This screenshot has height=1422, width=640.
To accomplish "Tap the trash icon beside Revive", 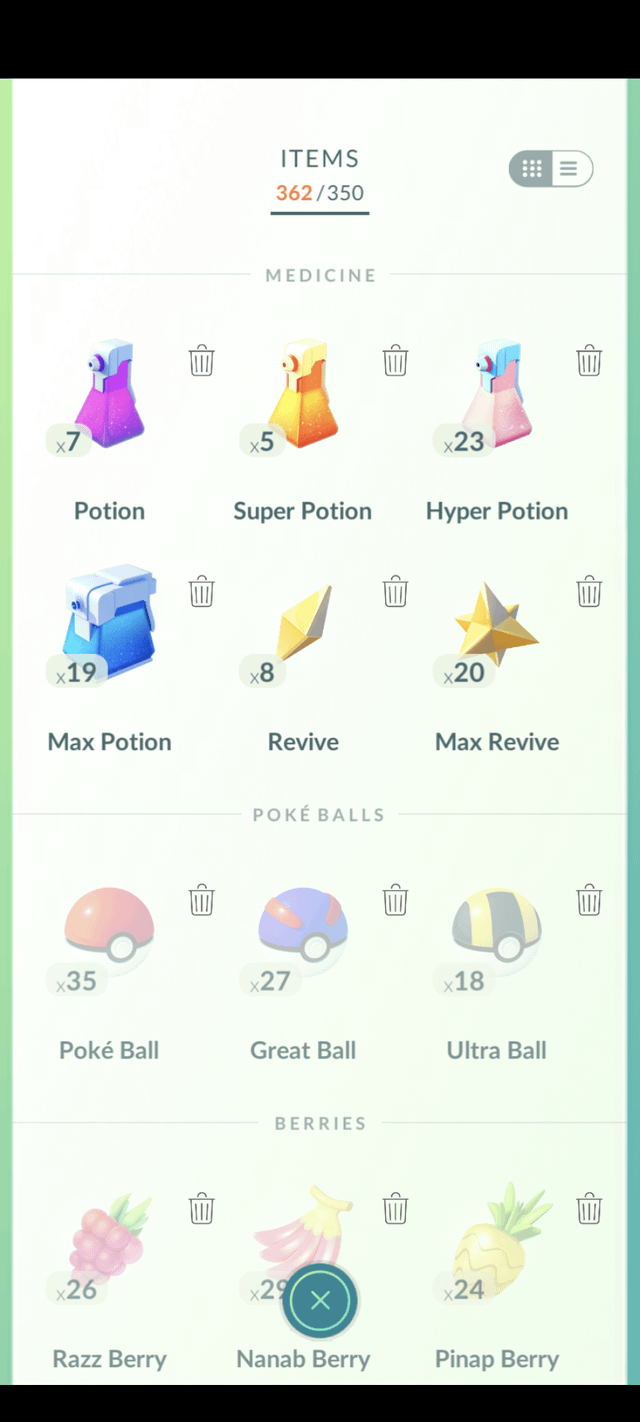I will 396,592.
